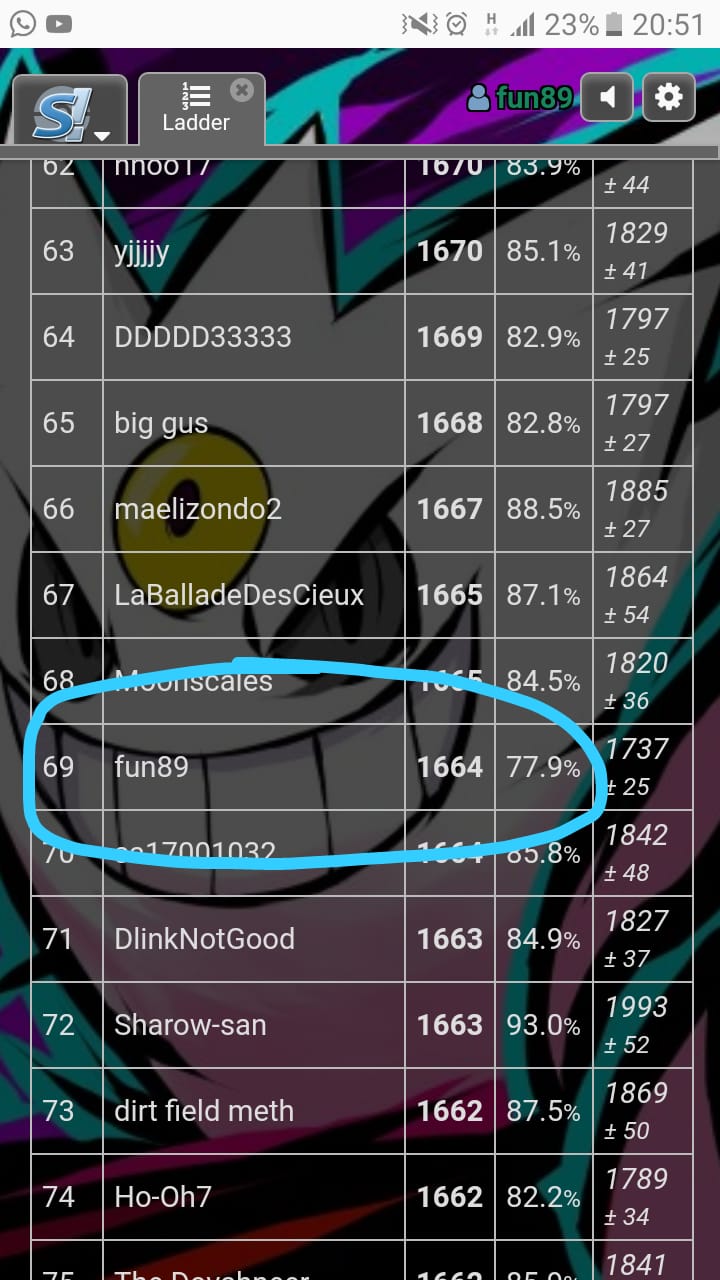Open the sound volume settings
Viewport: 720px width, 1280px height.
607,97
